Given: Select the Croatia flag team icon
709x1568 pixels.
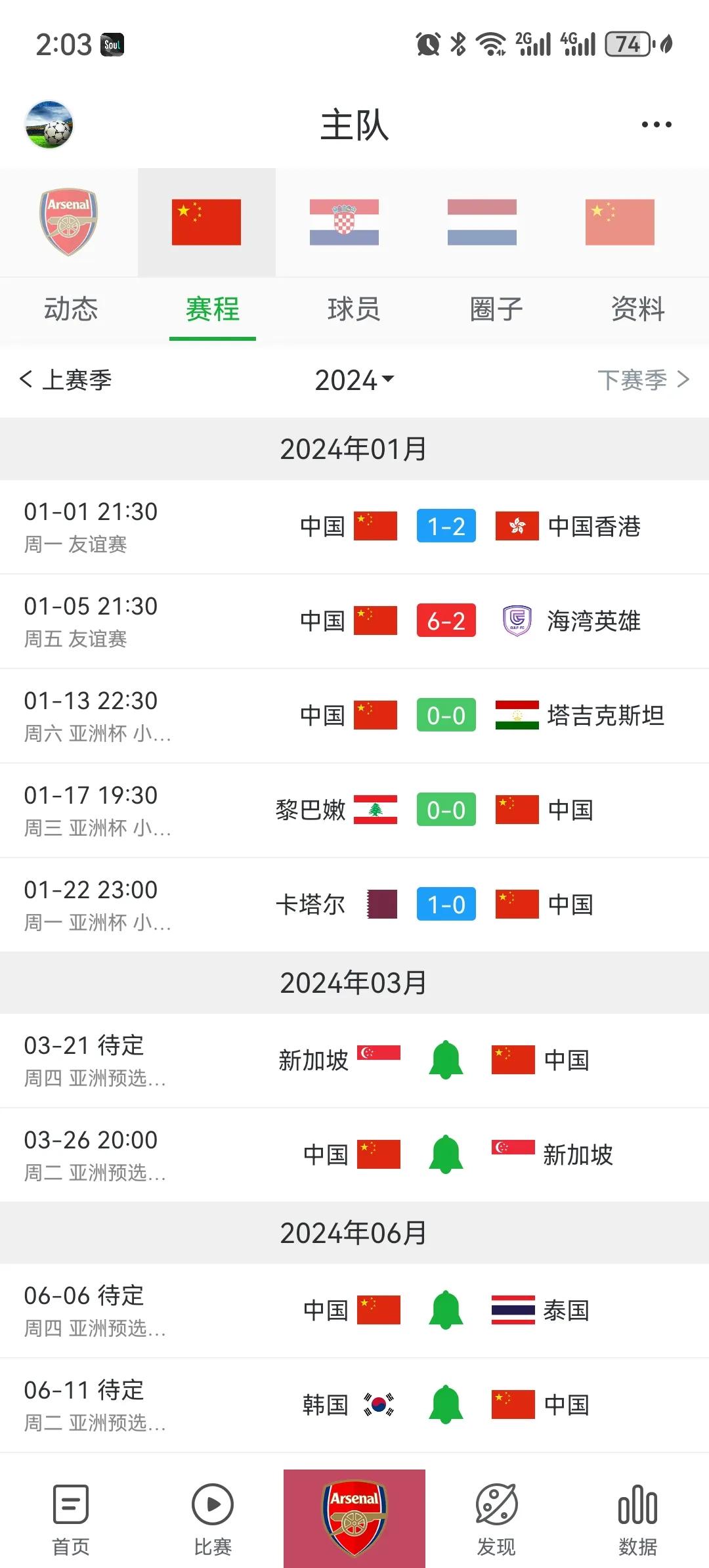Looking at the screenshot, I should pos(344,221).
